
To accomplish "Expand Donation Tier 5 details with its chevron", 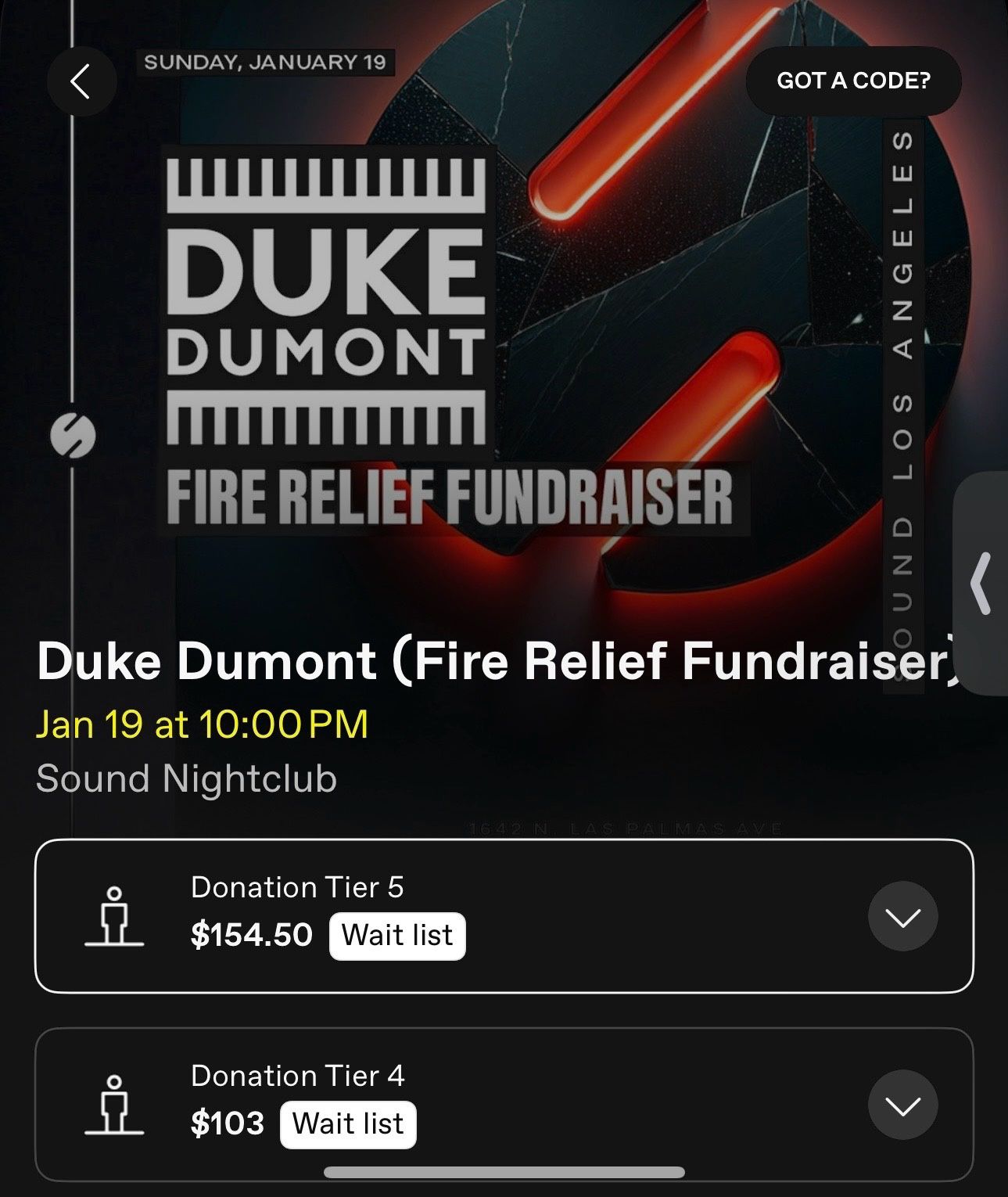I will [902, 915].
